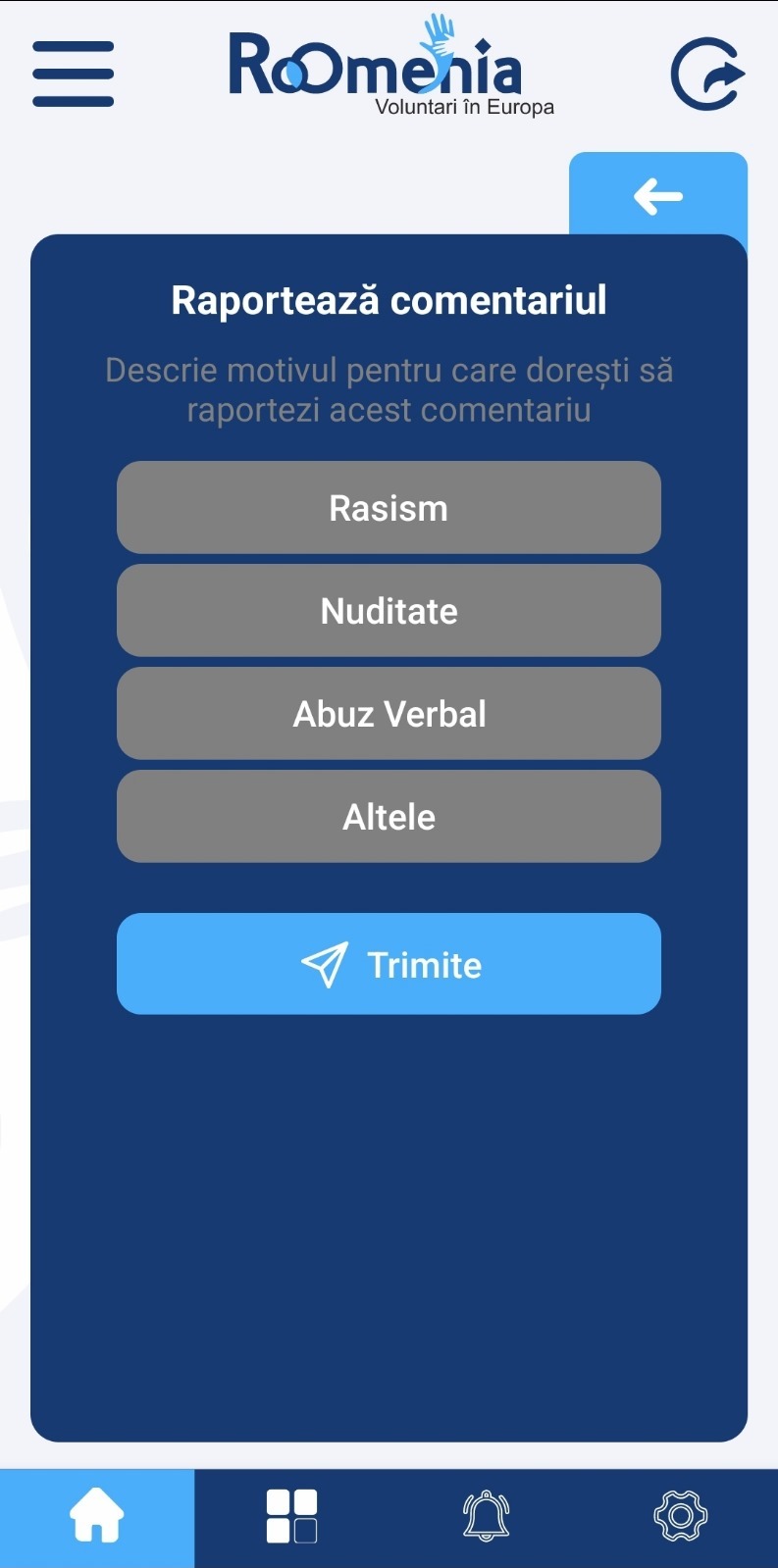Pick Abuz Verbal as report reason
Viewport: 778px width, 1568px height.
(x=389, y=714)
